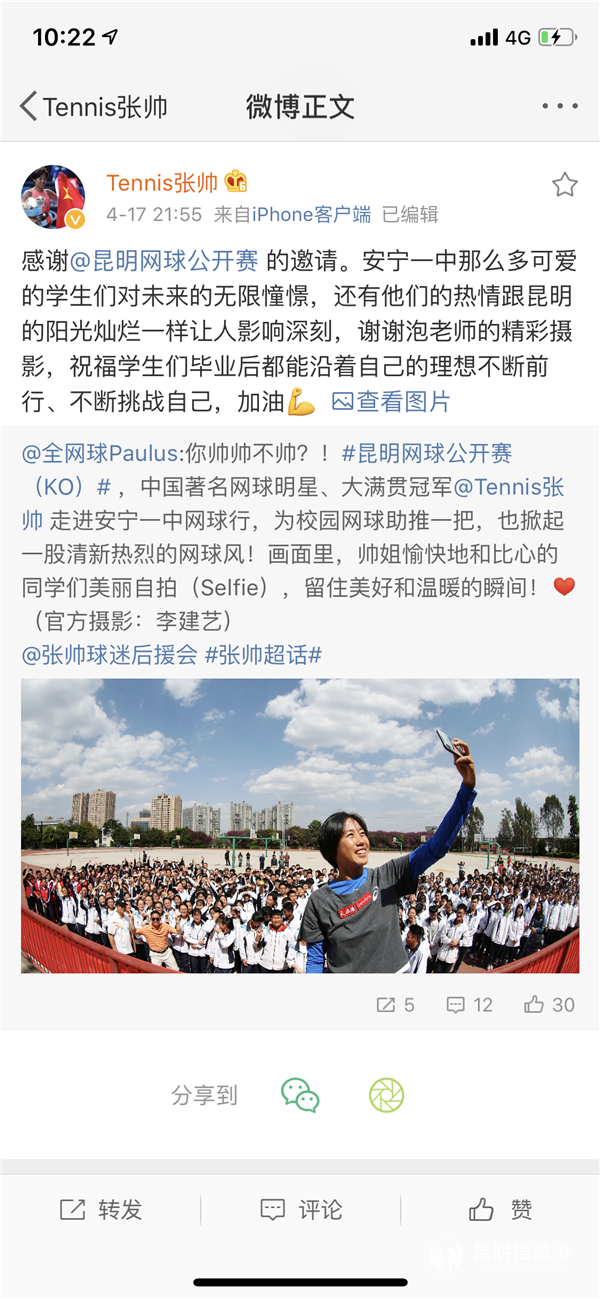Open the #张帅超话# super topic
600x1299 pixels.
pos(263,654)
